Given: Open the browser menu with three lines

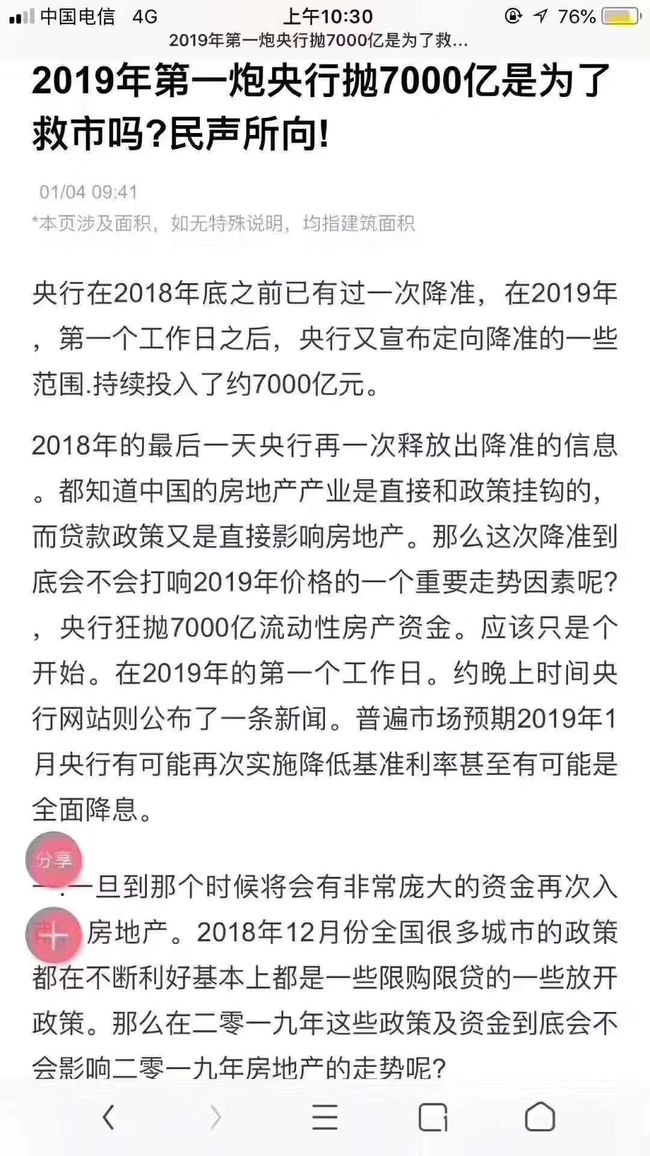Looking at the screenshot, I should pos(325,1118).
